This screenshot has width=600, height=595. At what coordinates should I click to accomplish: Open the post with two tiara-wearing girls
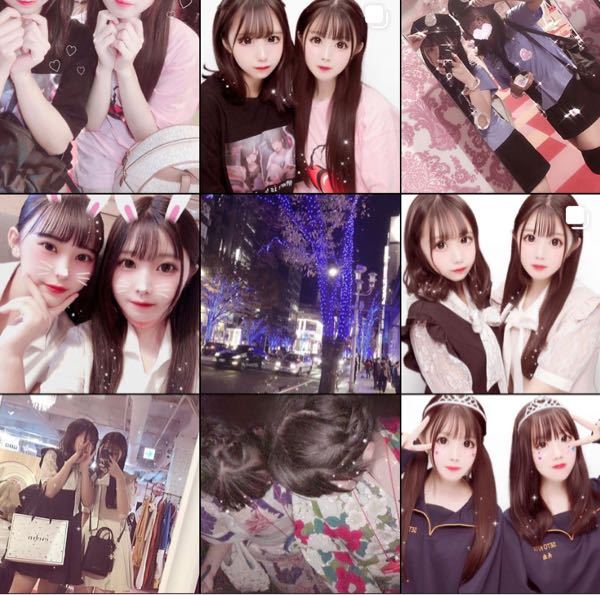pyautogui.click(x=500, y=494)
